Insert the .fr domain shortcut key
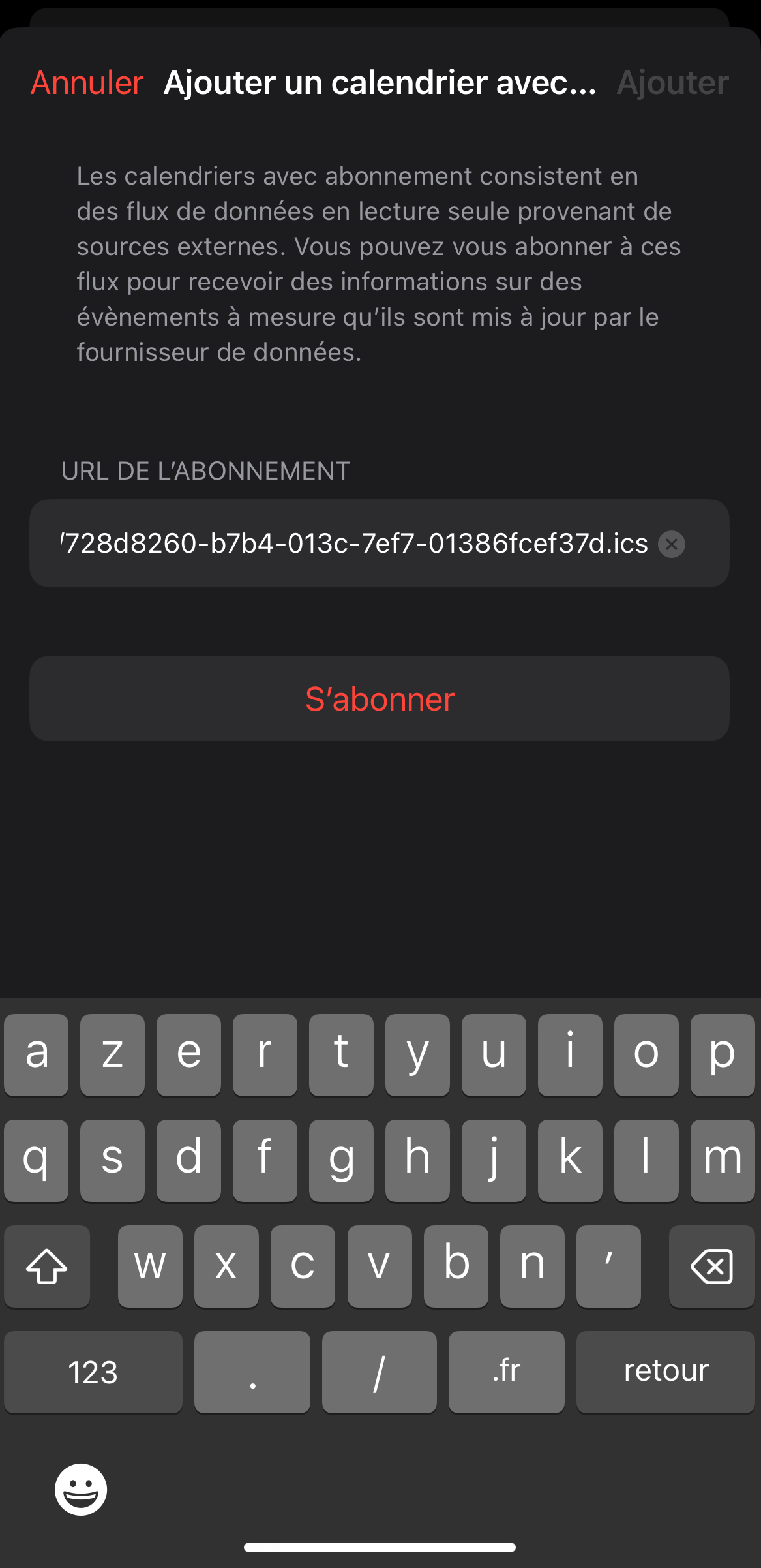The height and width of the screenshot is (1568, 761). (x=507, y=1372)
